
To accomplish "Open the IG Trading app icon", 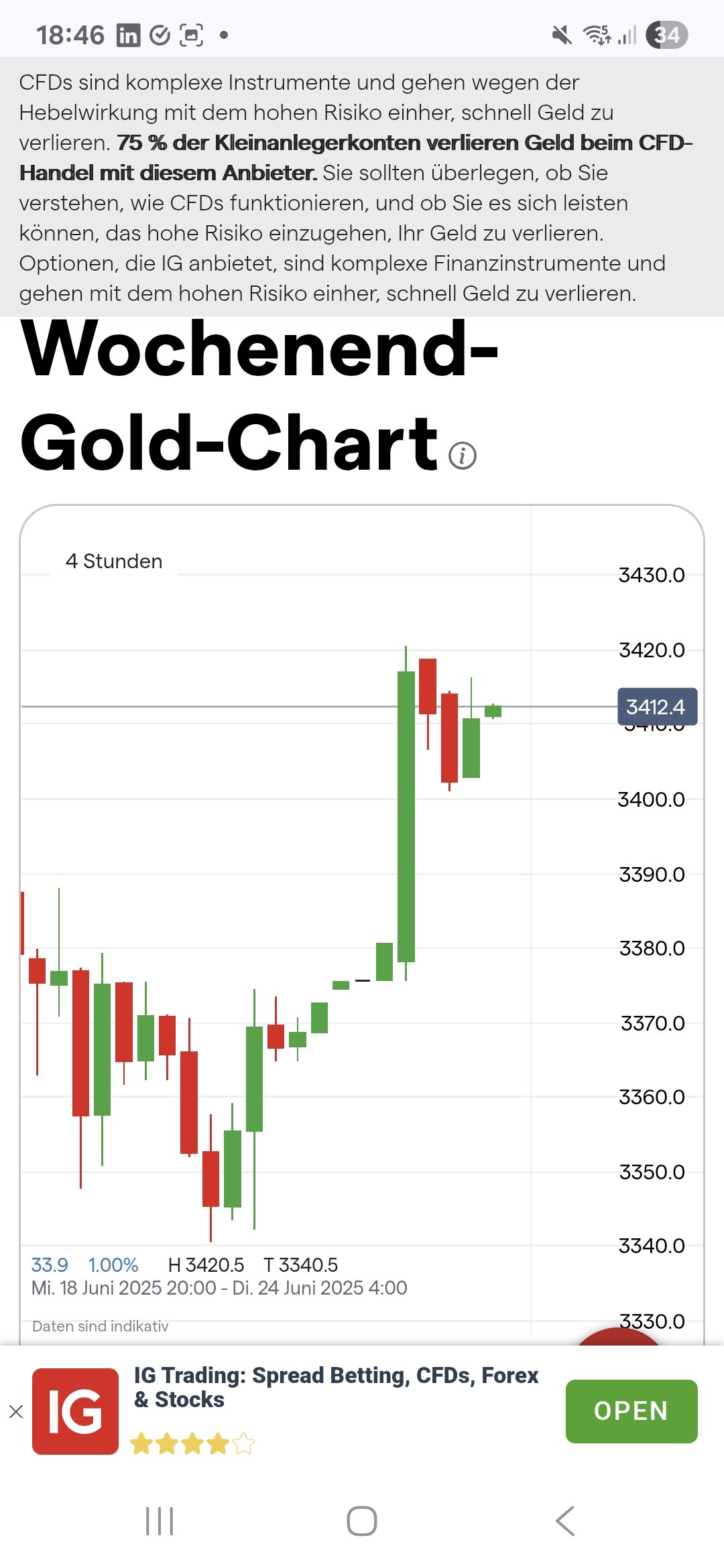I will pyautogui.click(x=76, y=1411).
